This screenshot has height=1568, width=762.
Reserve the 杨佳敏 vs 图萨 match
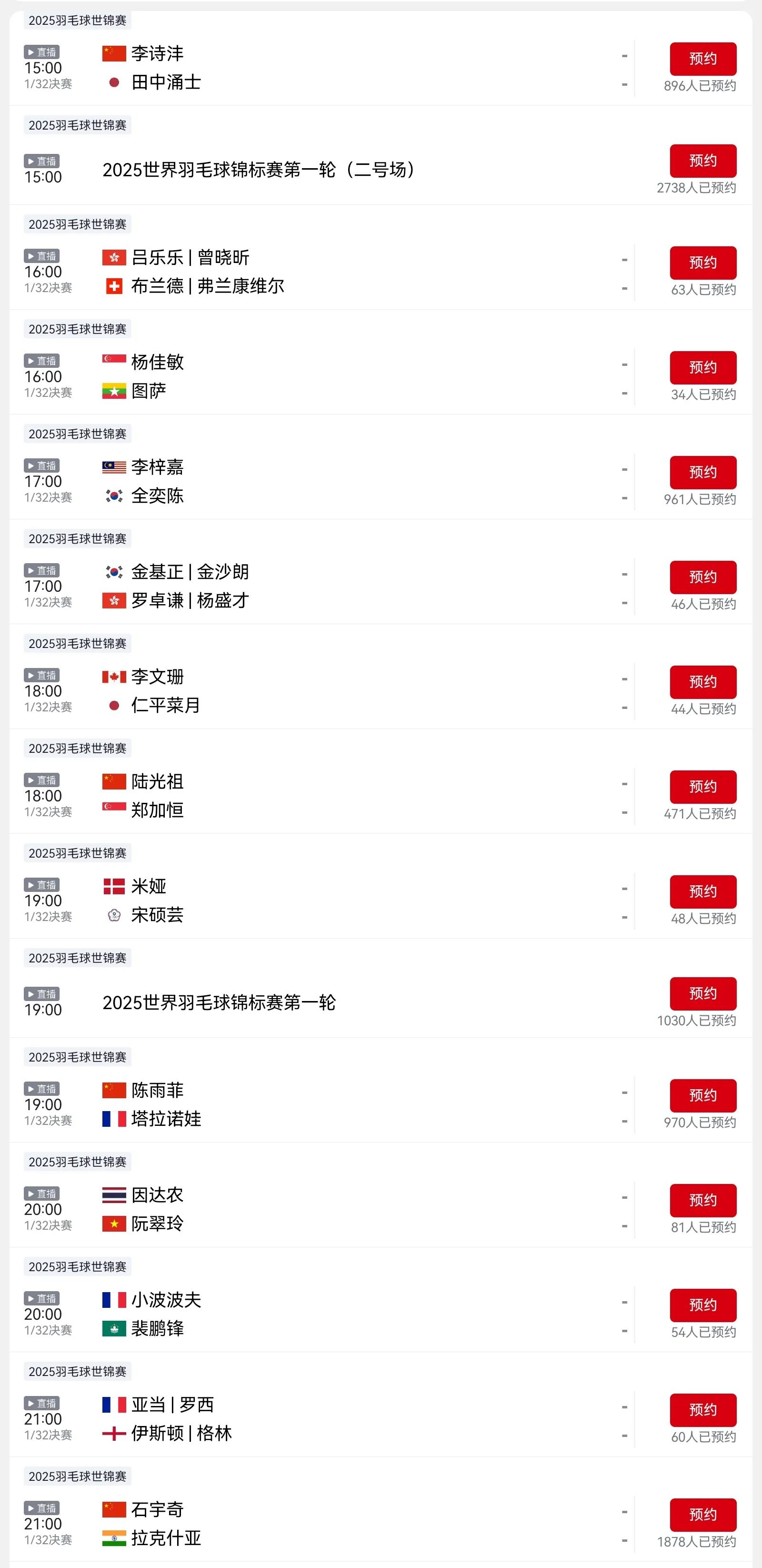coord(703,368)
